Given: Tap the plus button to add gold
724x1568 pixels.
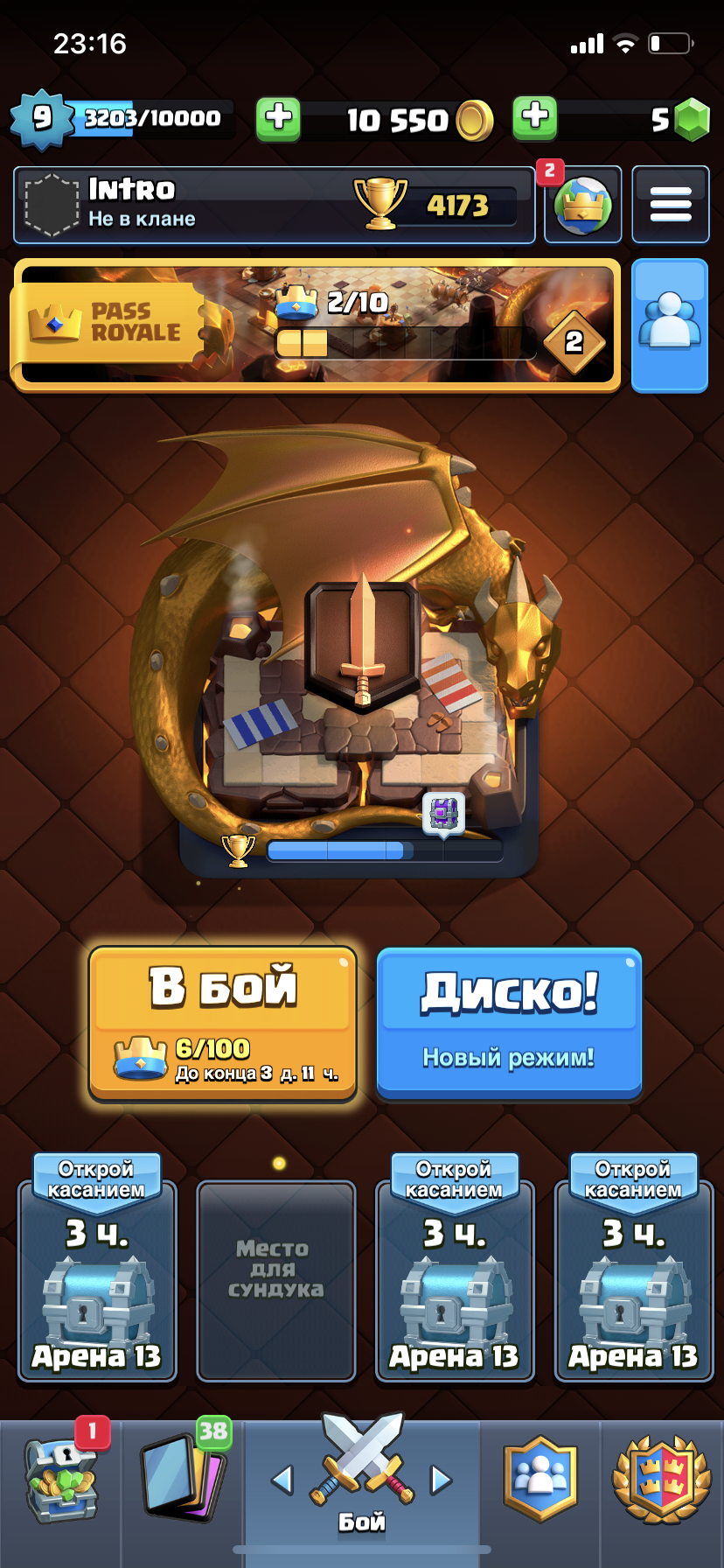Looking at the screenshot, I should click(x=278, y=119).
